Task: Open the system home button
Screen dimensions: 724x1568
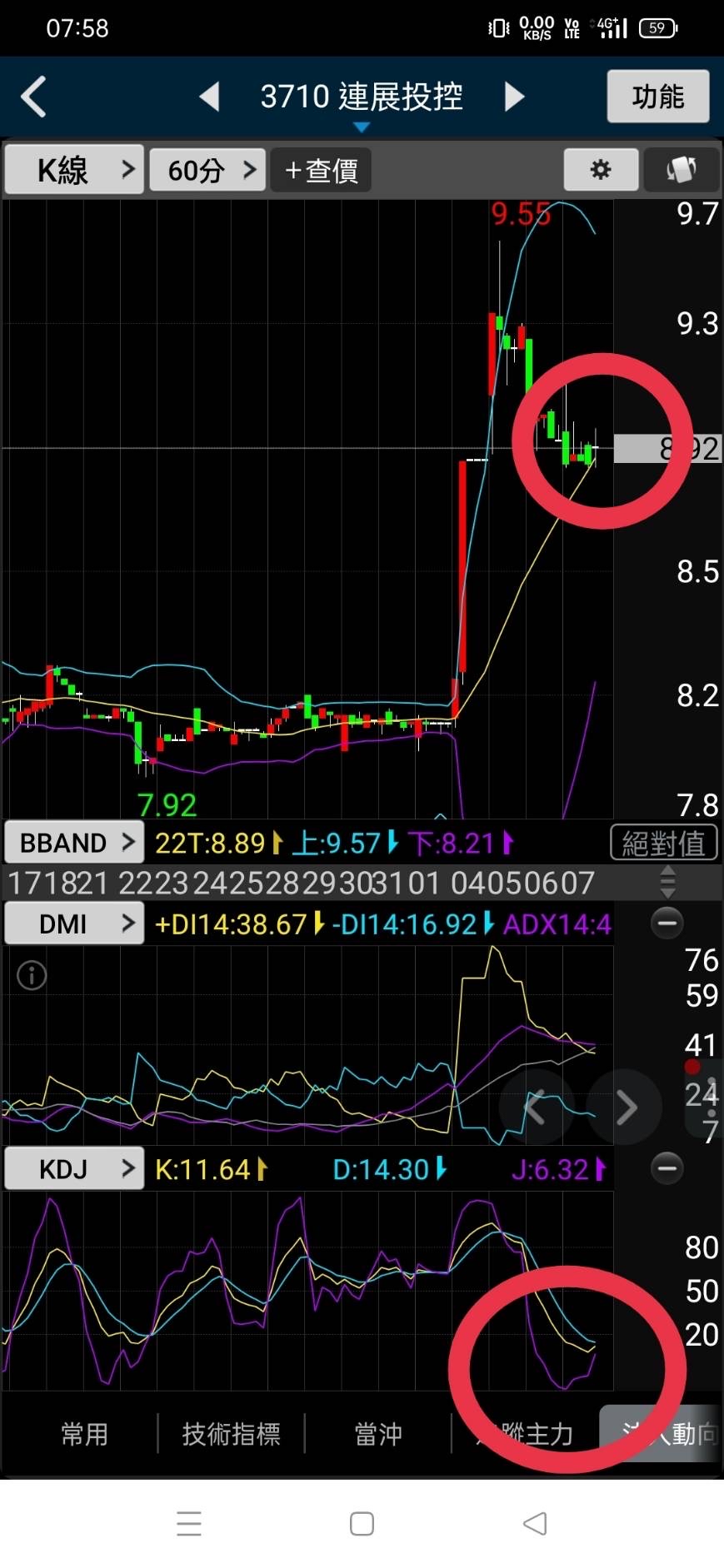Action: coord(362,1524)
